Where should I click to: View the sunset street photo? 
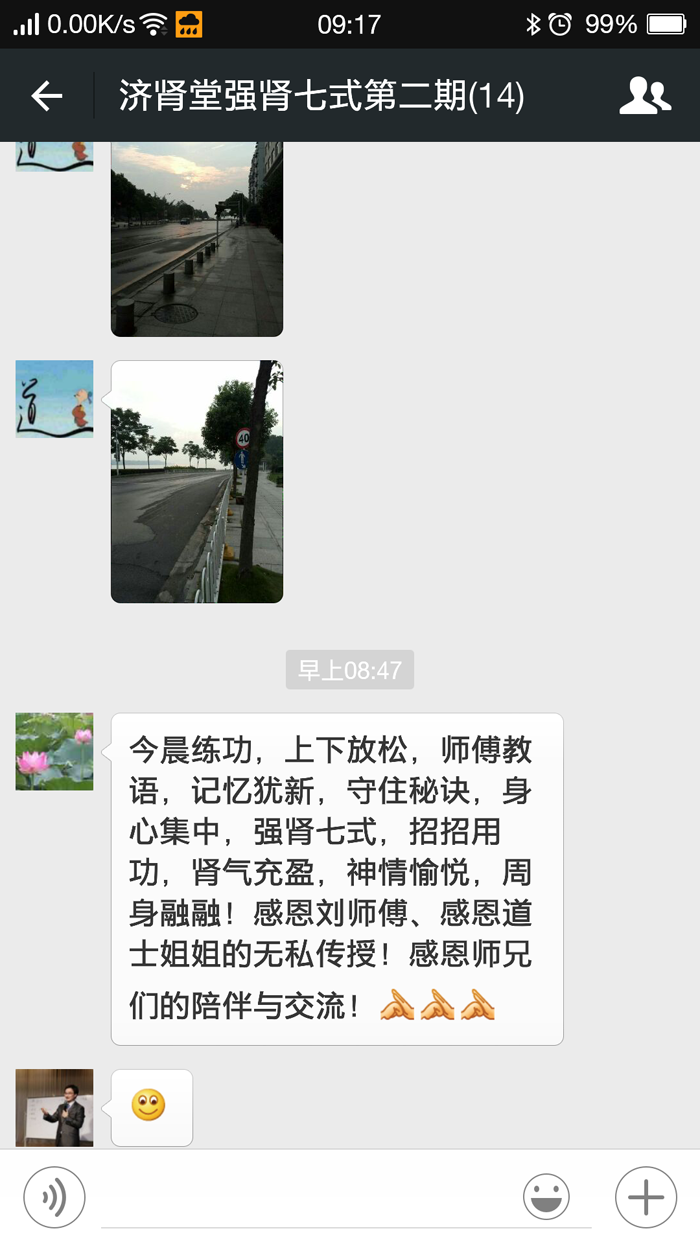[x=197, y=238]
